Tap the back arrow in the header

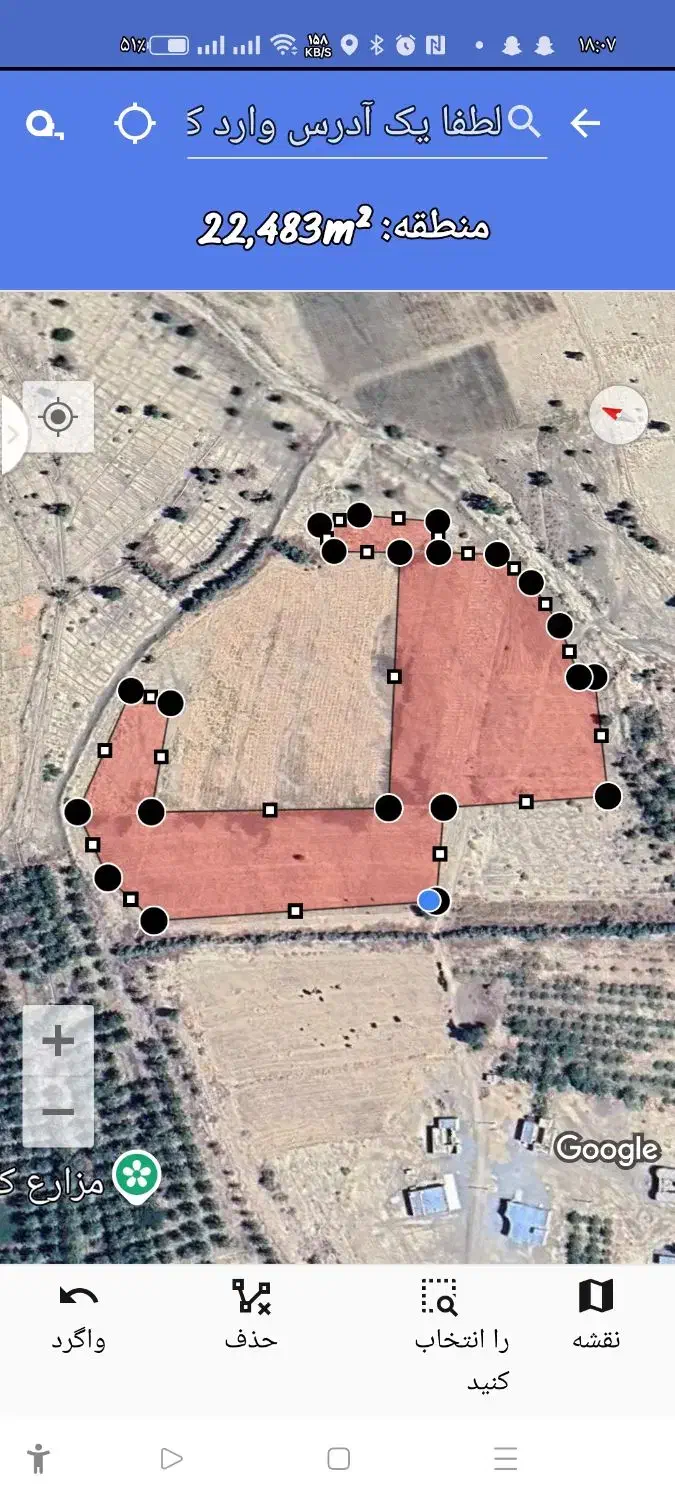pyautogui.click(x=585, y=124)
